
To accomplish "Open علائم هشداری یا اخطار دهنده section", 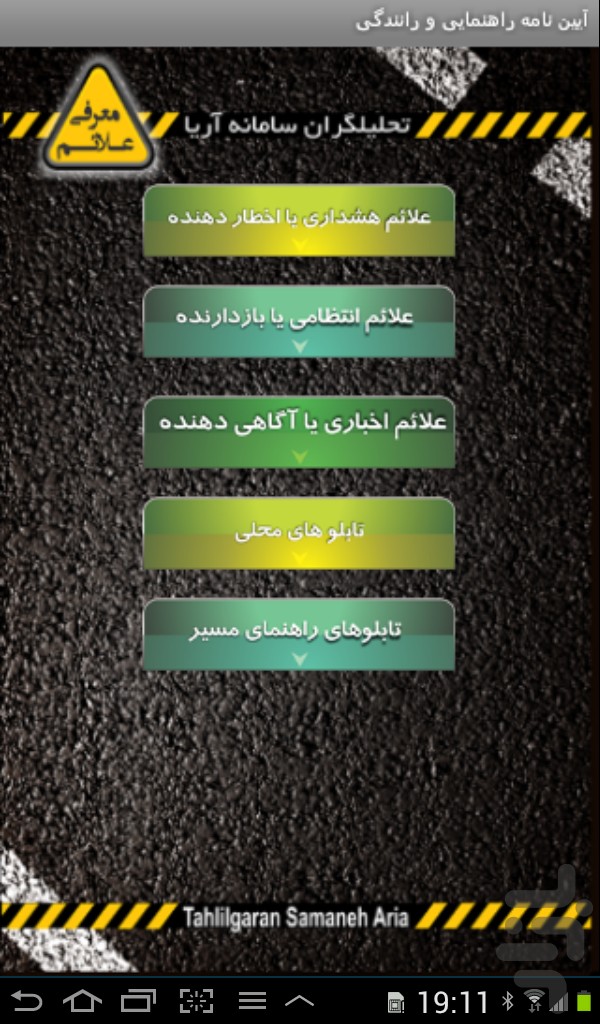I will tap(299, 220).
